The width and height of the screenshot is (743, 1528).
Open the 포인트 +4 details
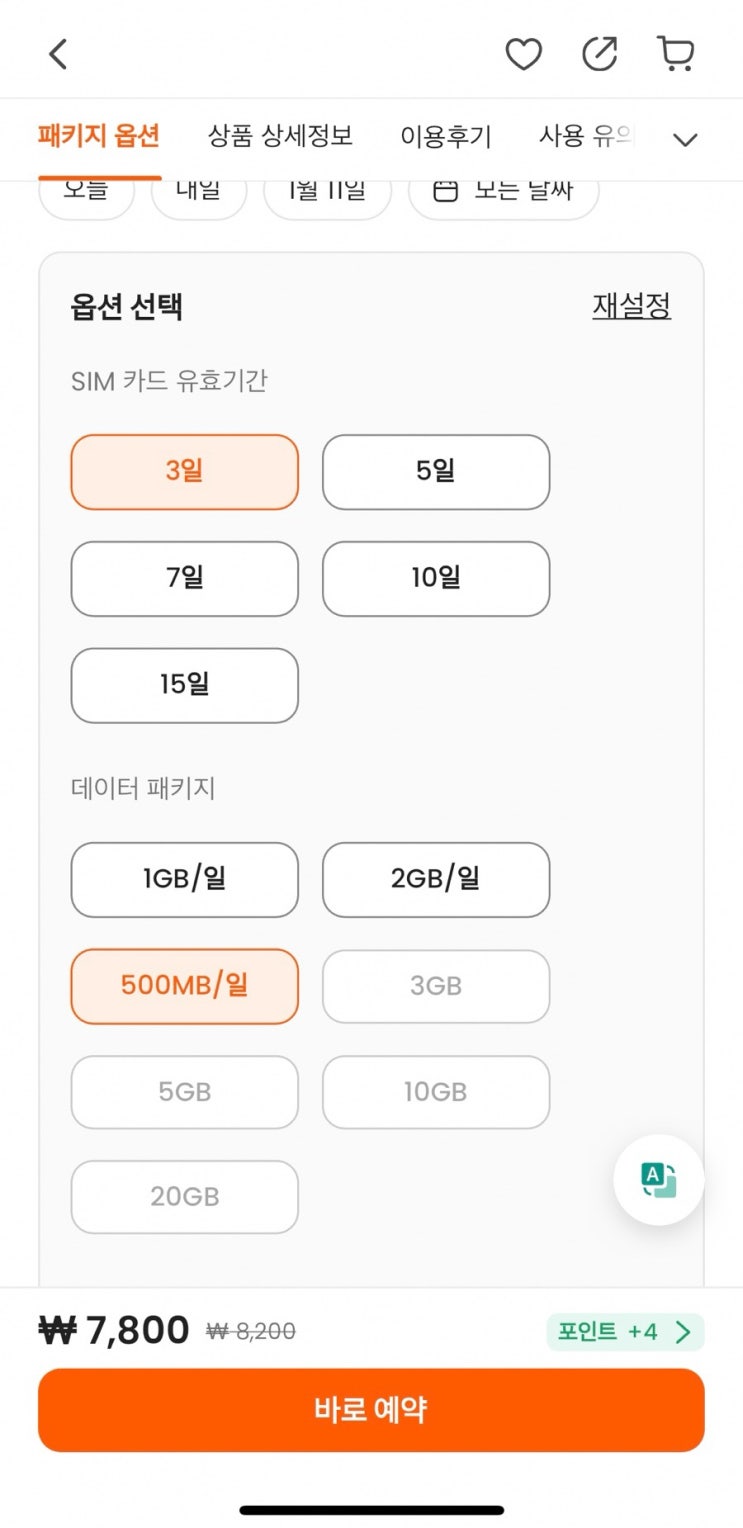[625, 1332]
